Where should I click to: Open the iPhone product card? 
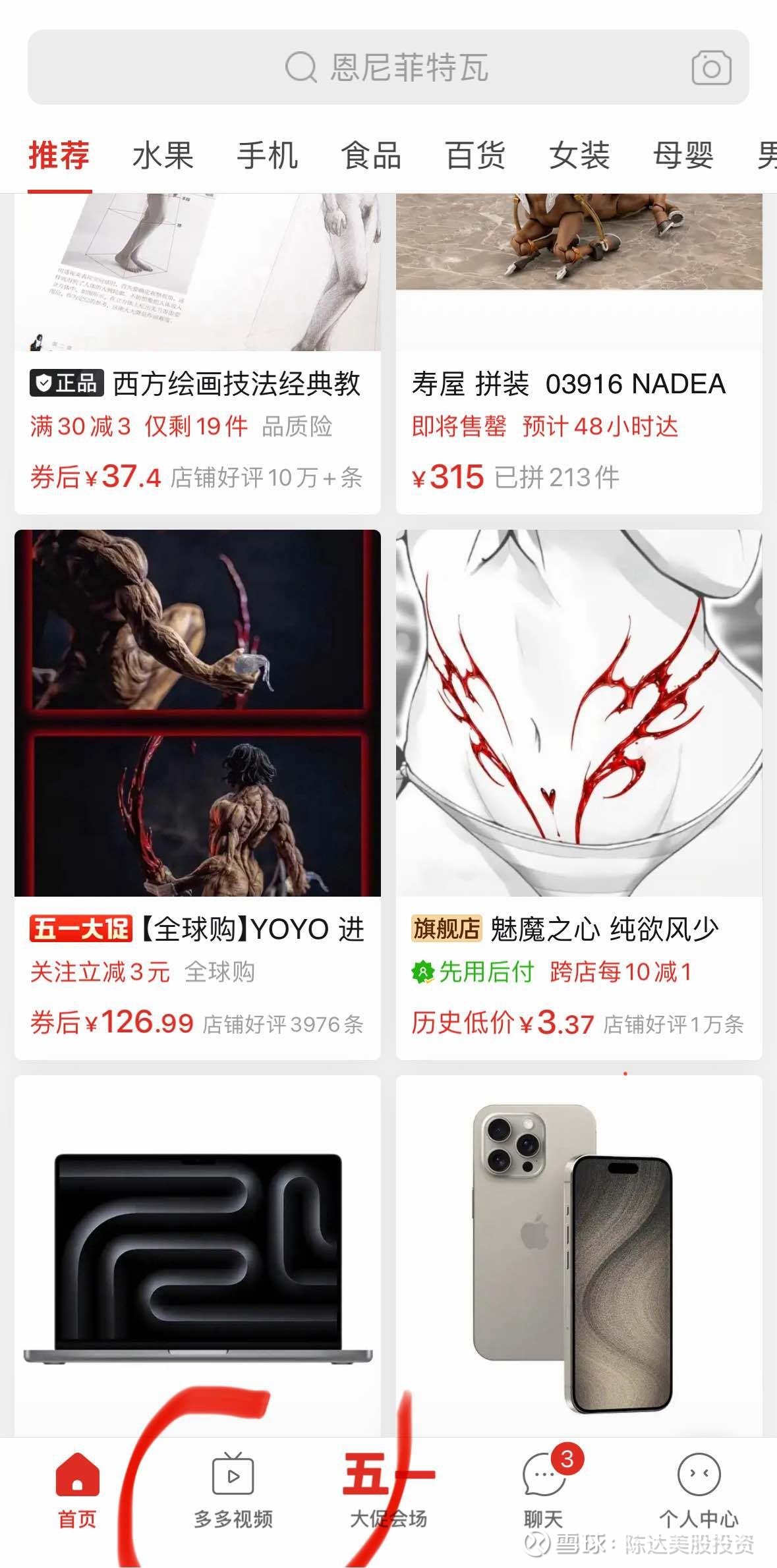(579, 1252)
